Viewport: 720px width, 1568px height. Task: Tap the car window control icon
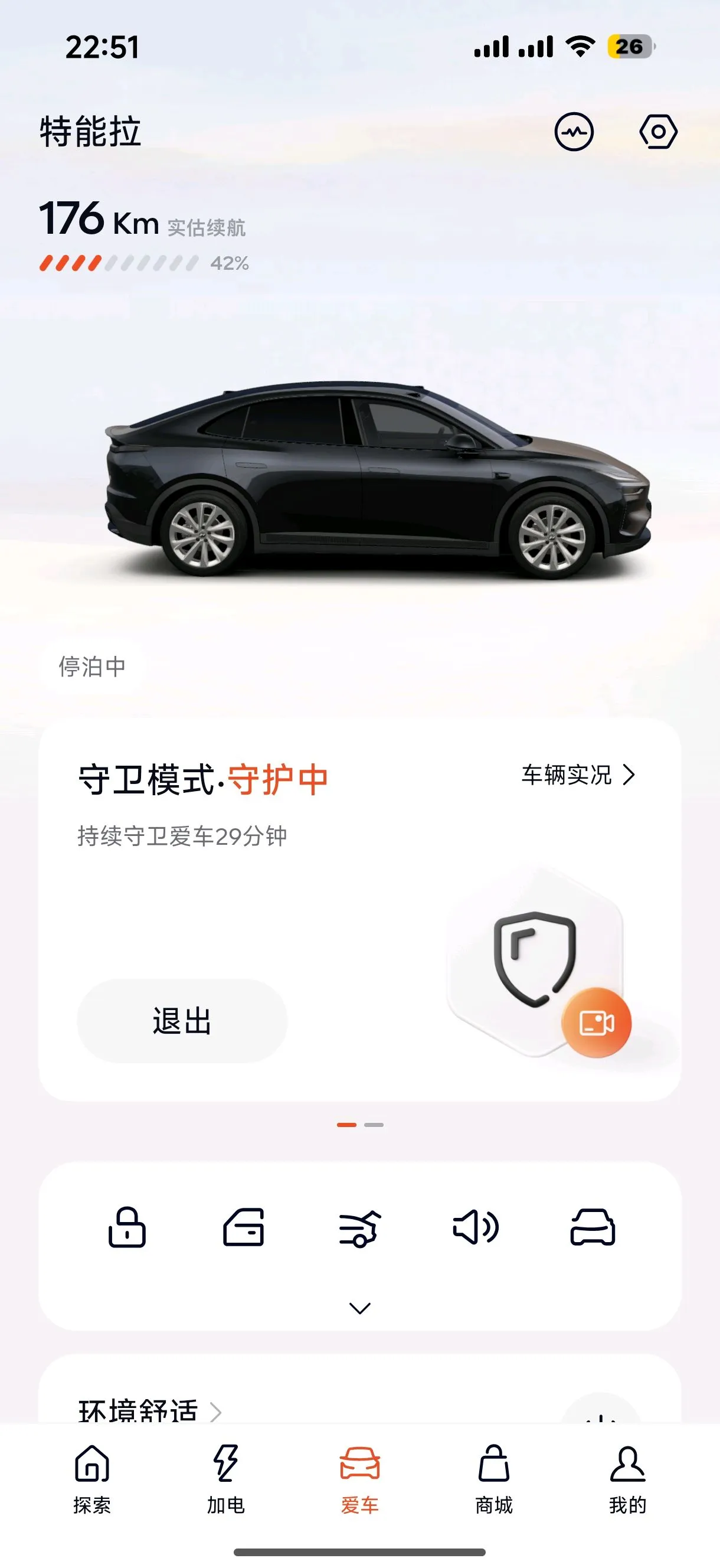click(592, 1227)
